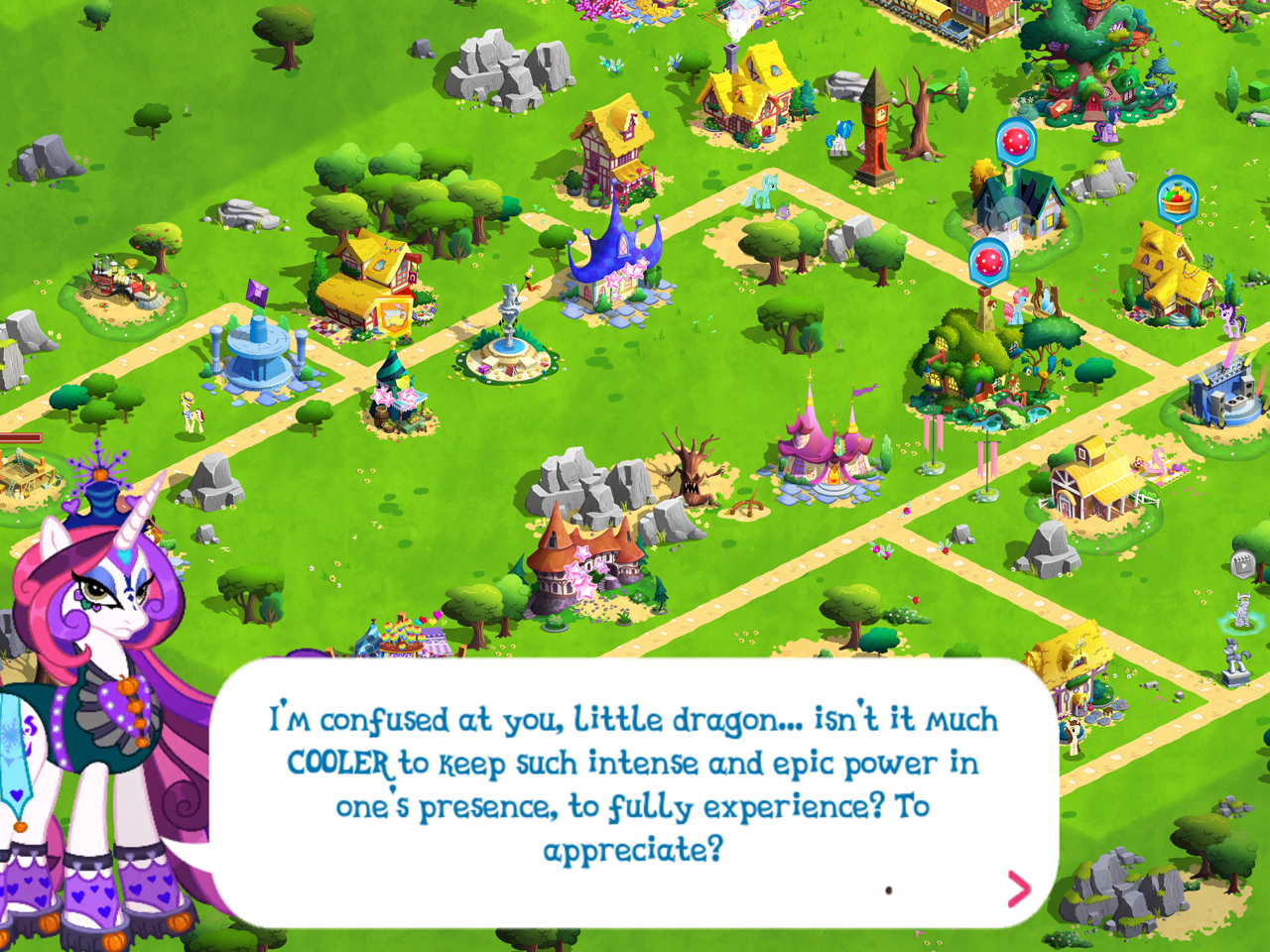Collect the fruit basket bubble over the yellow cottage

[x=1177, y=198]
